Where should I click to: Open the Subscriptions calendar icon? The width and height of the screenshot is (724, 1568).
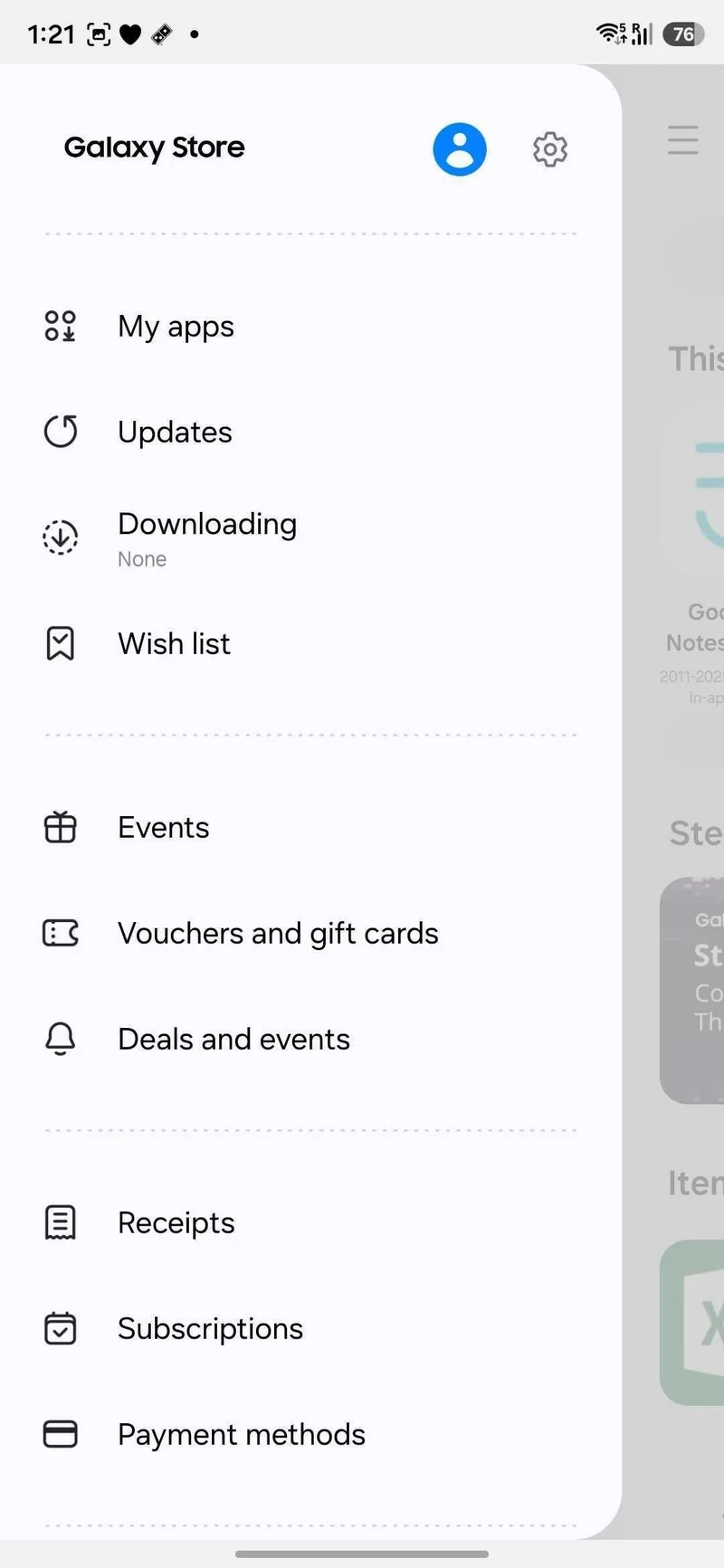click(x=60, y=1328)
